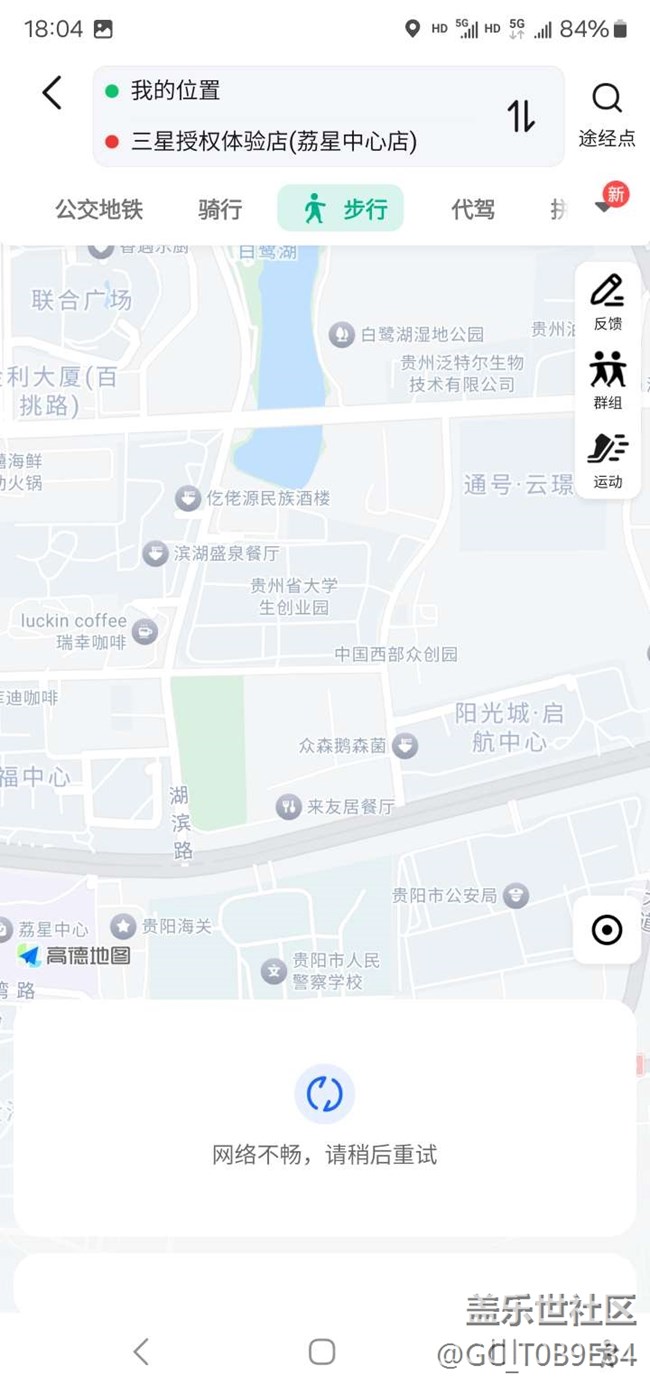650x1394 pixels.
Task: Select the 步行 walking tab
Action: click(340, 208)
